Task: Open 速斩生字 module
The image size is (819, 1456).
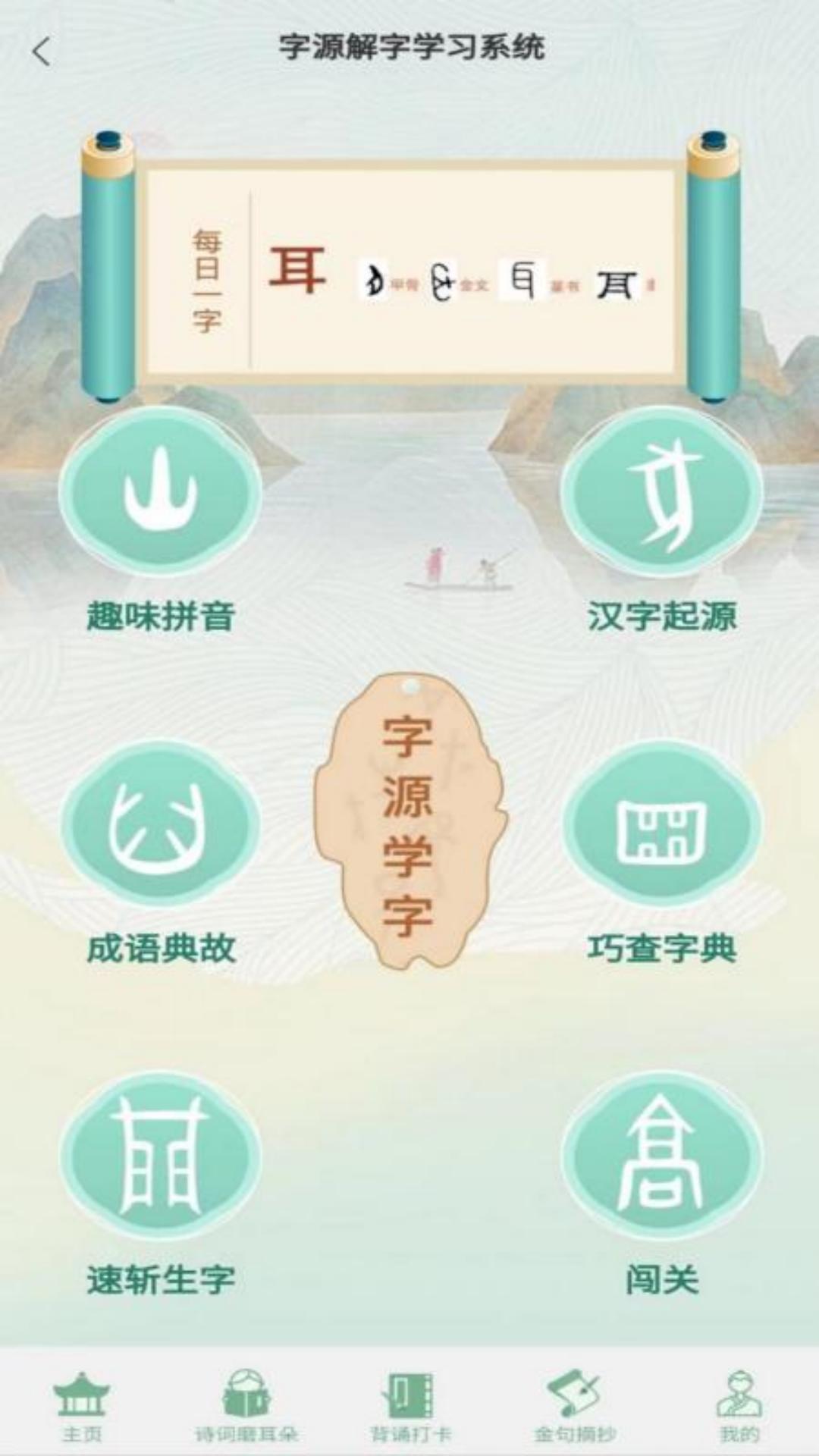Action: [161, 1156]
